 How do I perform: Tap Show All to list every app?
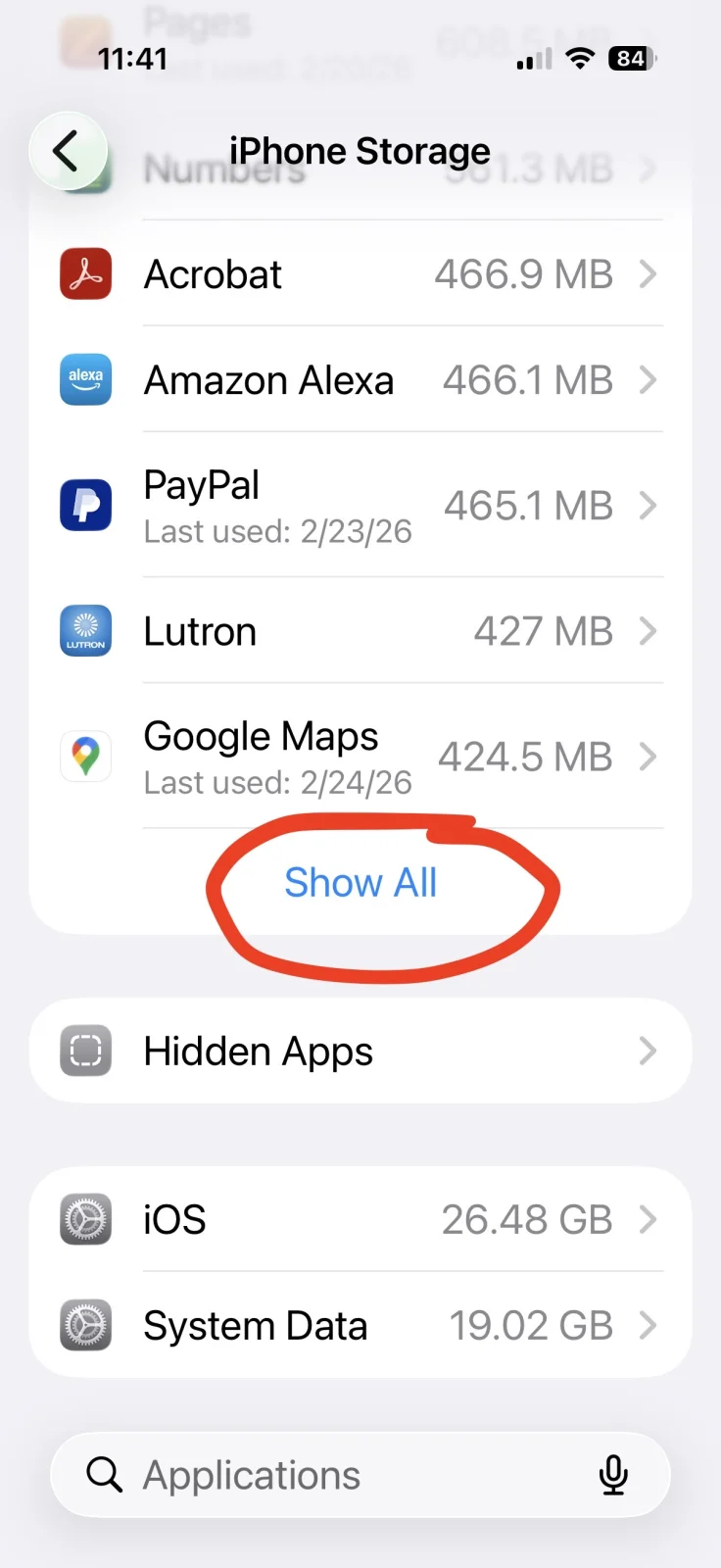[x=360, y=883]
